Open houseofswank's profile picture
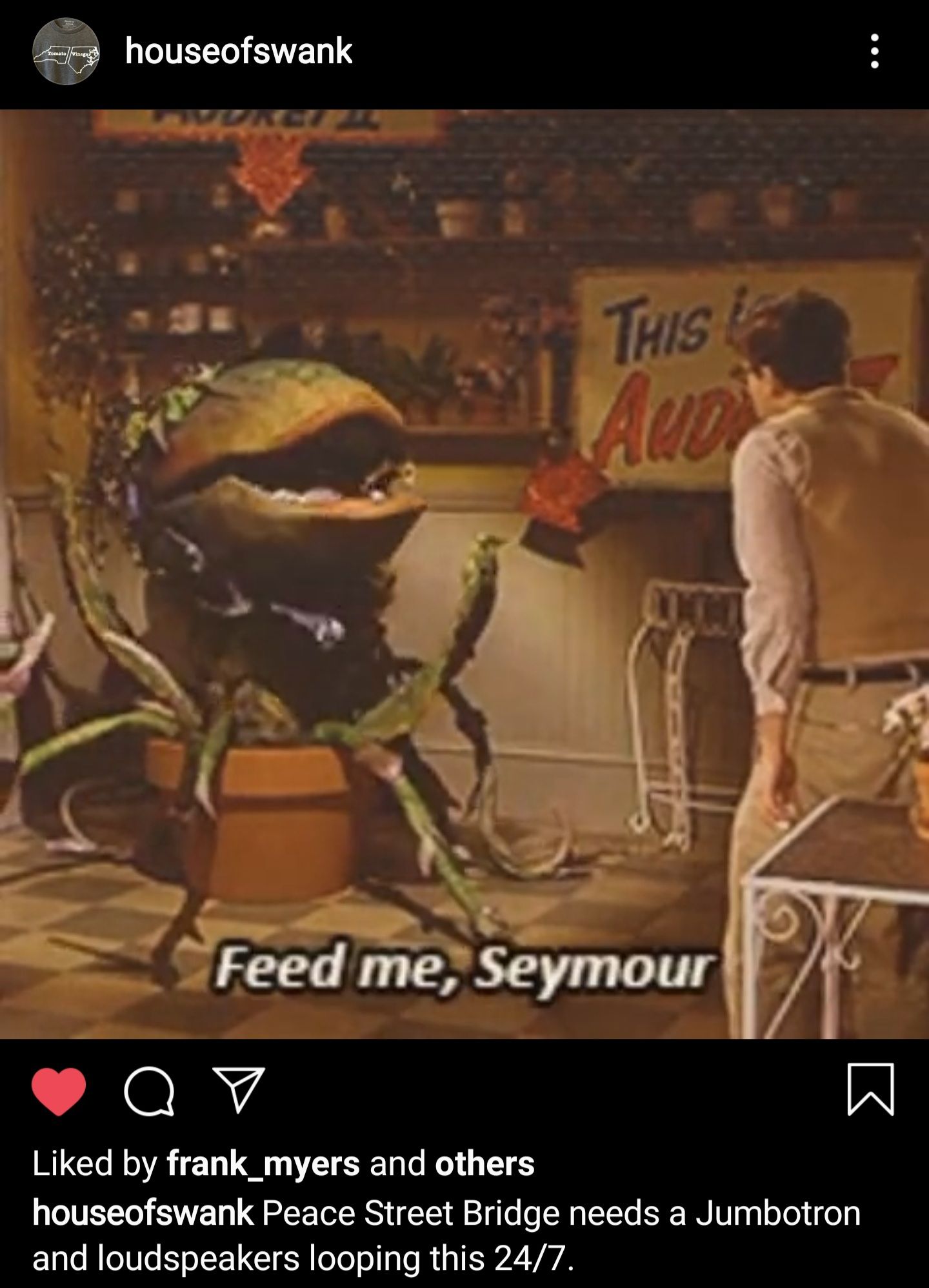The image size is (929, 1288). pyautogui.click(x=66, y=52)
